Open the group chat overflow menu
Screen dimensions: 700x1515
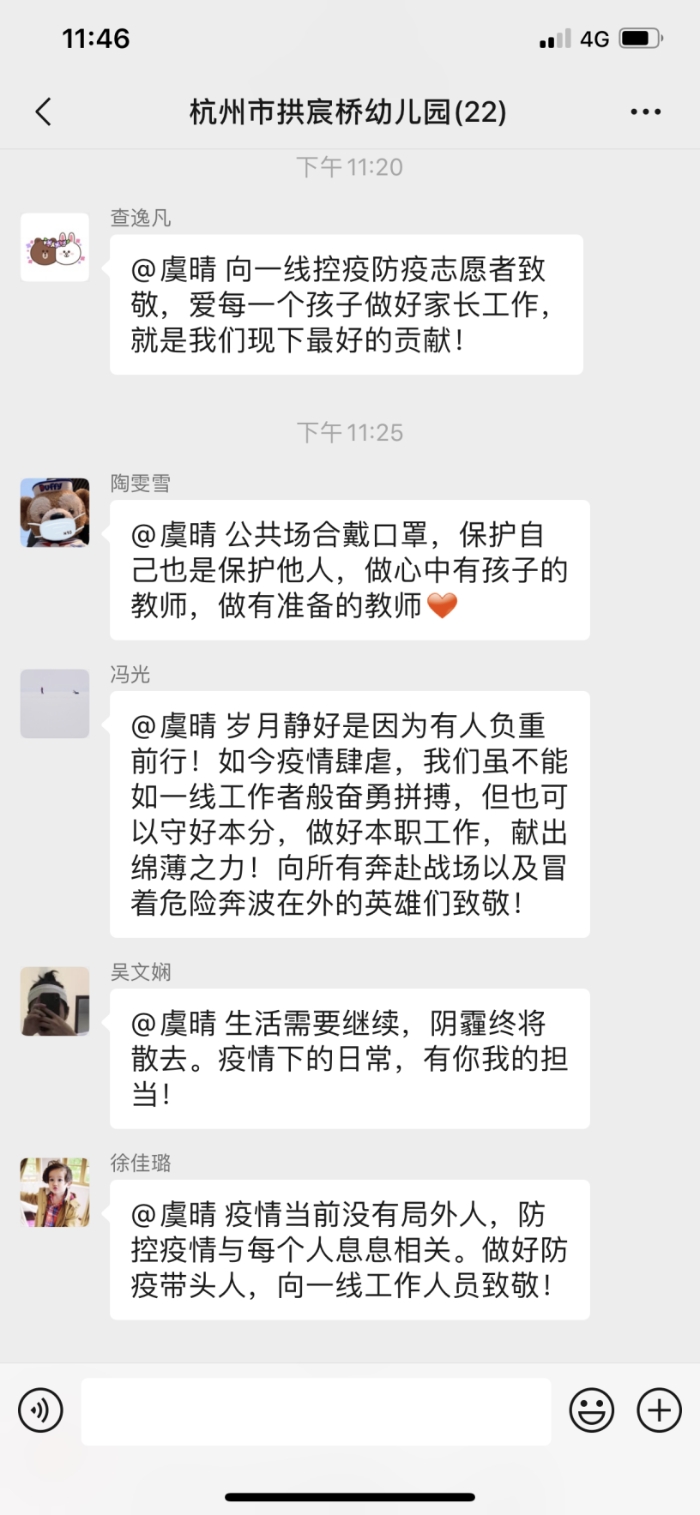646,112
